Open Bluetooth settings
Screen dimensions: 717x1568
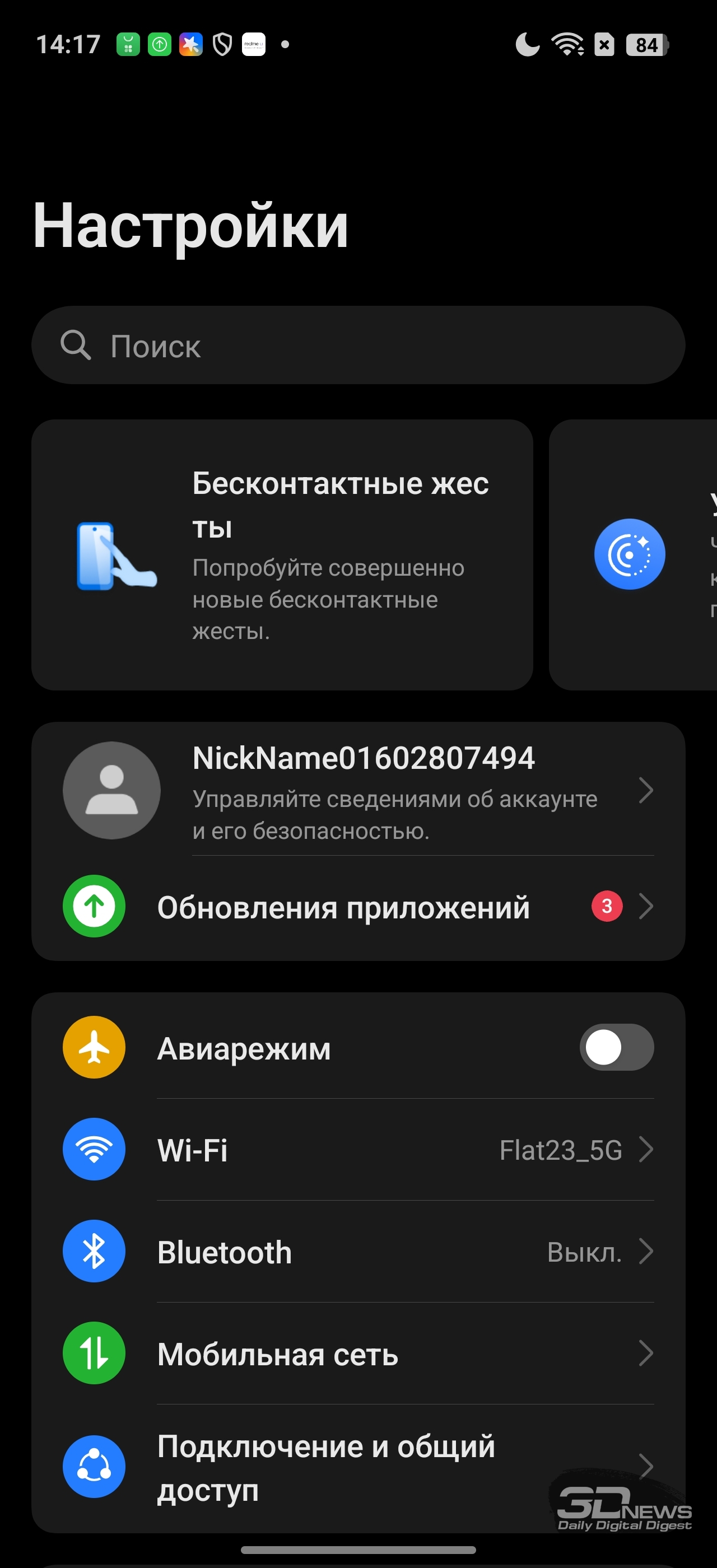click(358, 1252)
